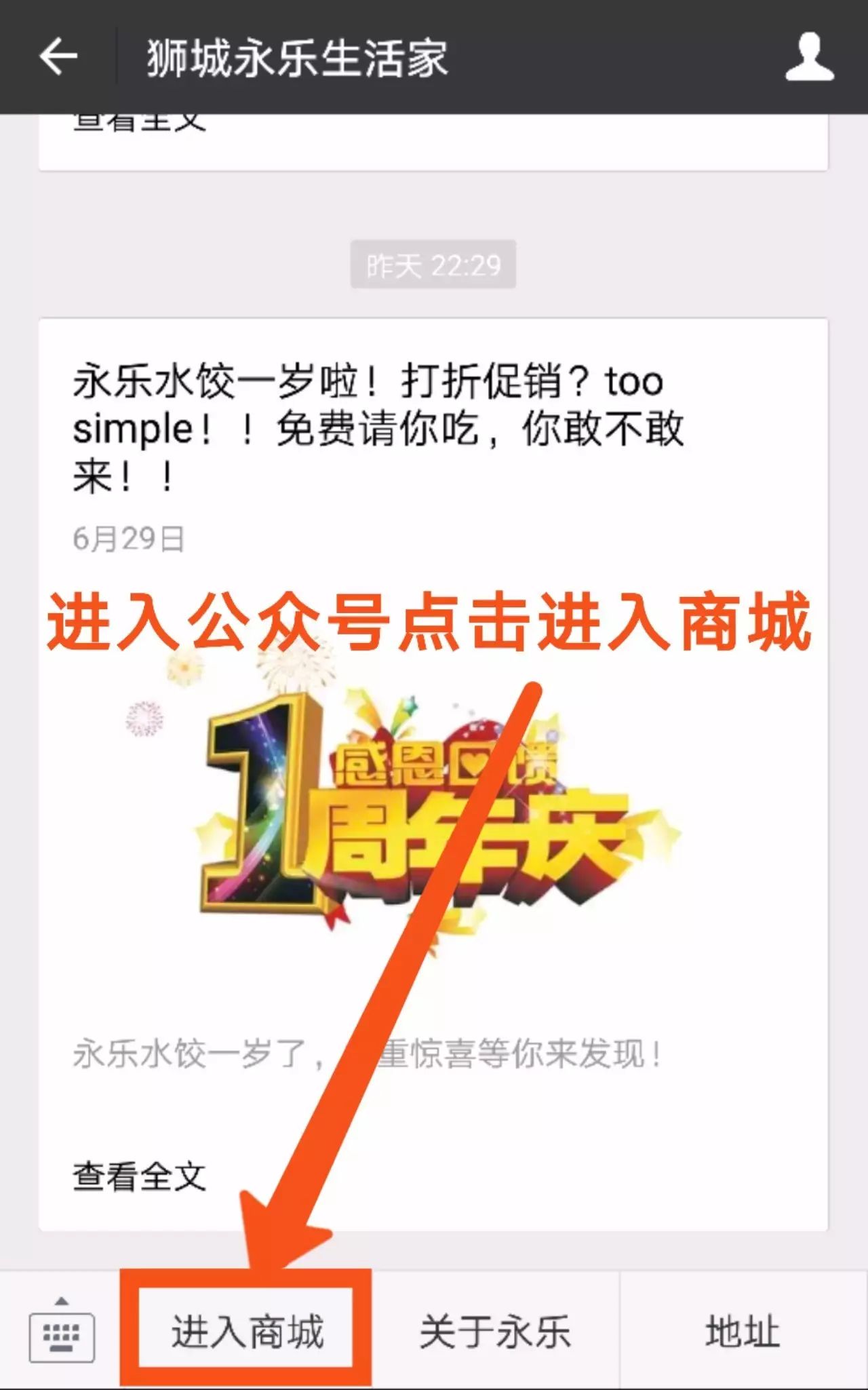Tap the back arrow to leave the chat

tap(58, 58)
